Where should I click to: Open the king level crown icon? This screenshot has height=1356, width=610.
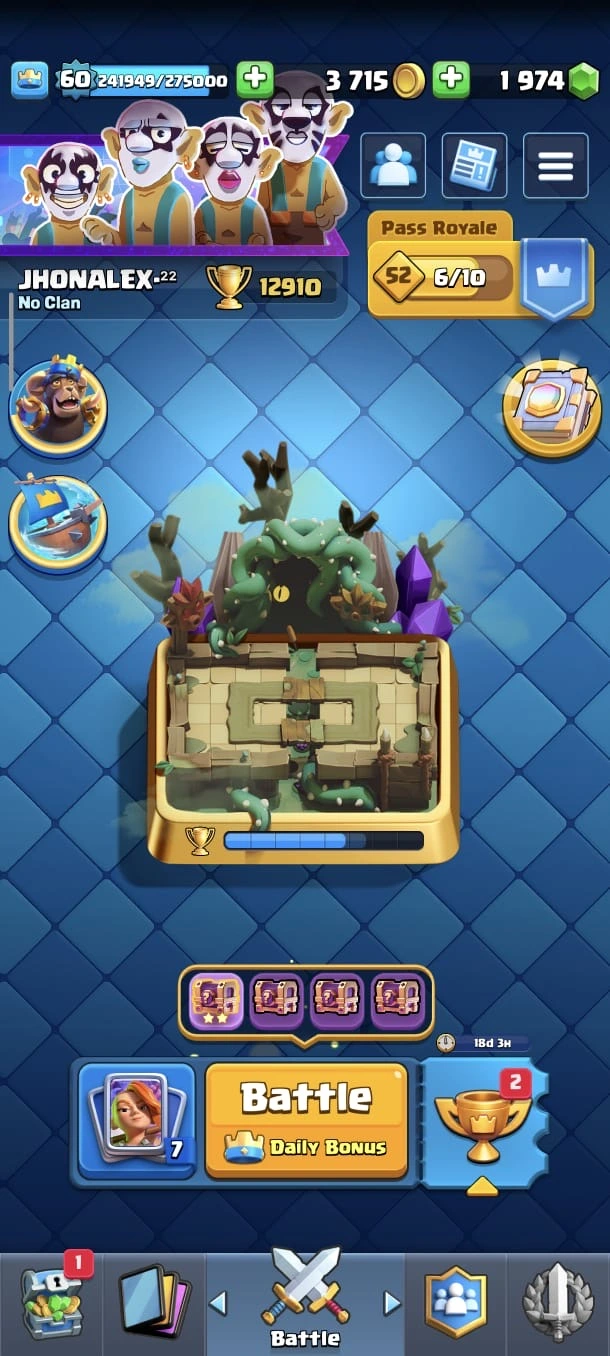[30, 80]
